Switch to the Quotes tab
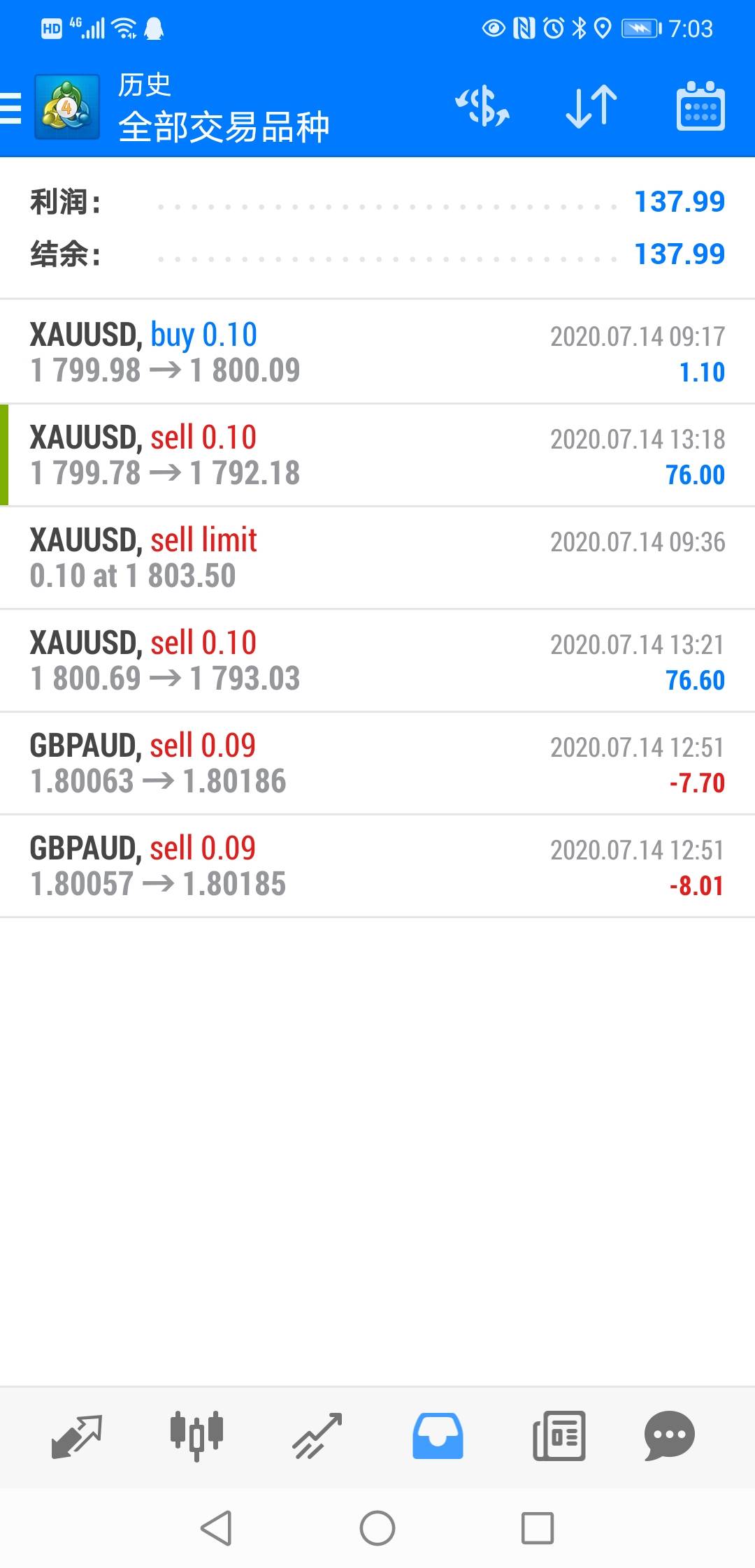This screenshot has height=1568, width=755. point(77,1437)
